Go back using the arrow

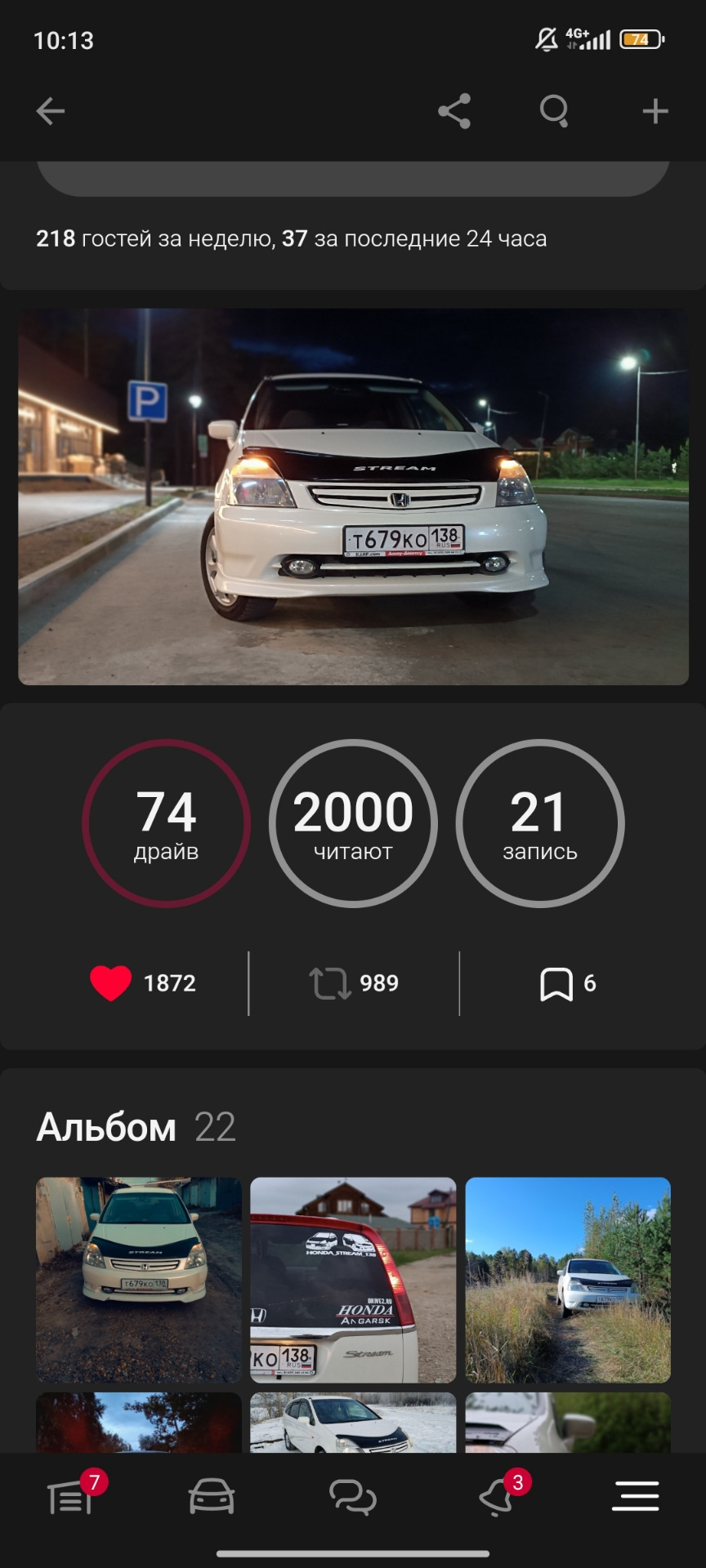[x=49, y=112]
